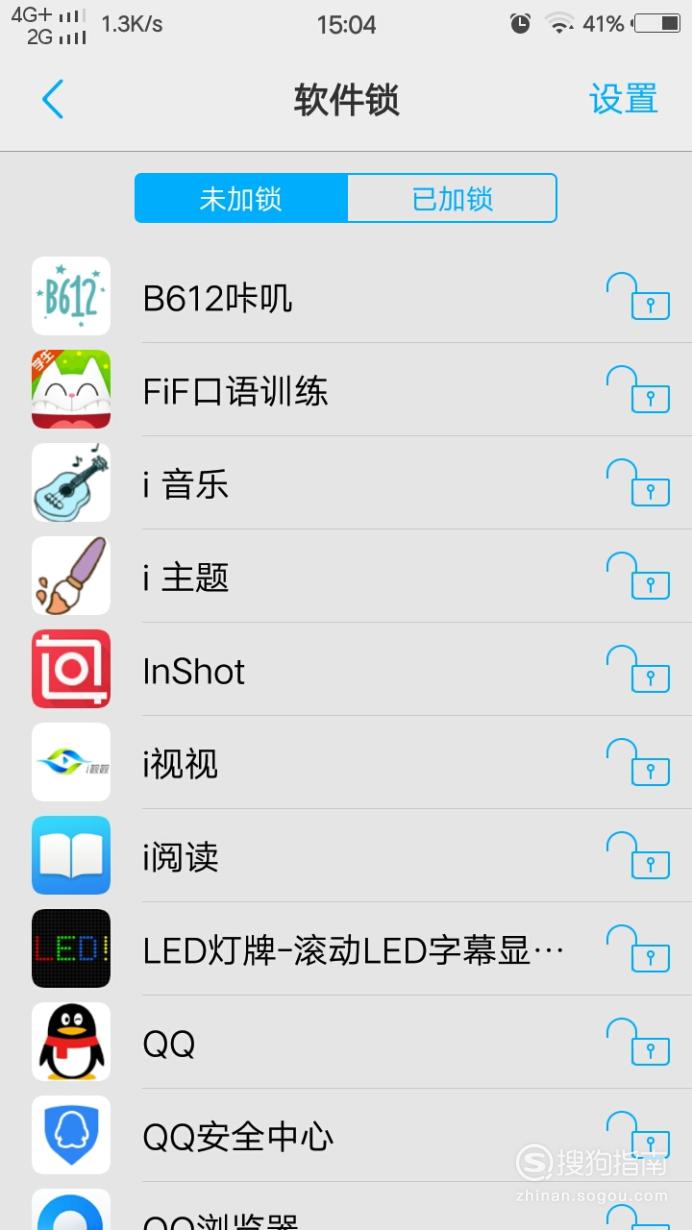Enable the lock for i 主题
The height and width of the screenshot is (1230, 692).
[638, 576]
